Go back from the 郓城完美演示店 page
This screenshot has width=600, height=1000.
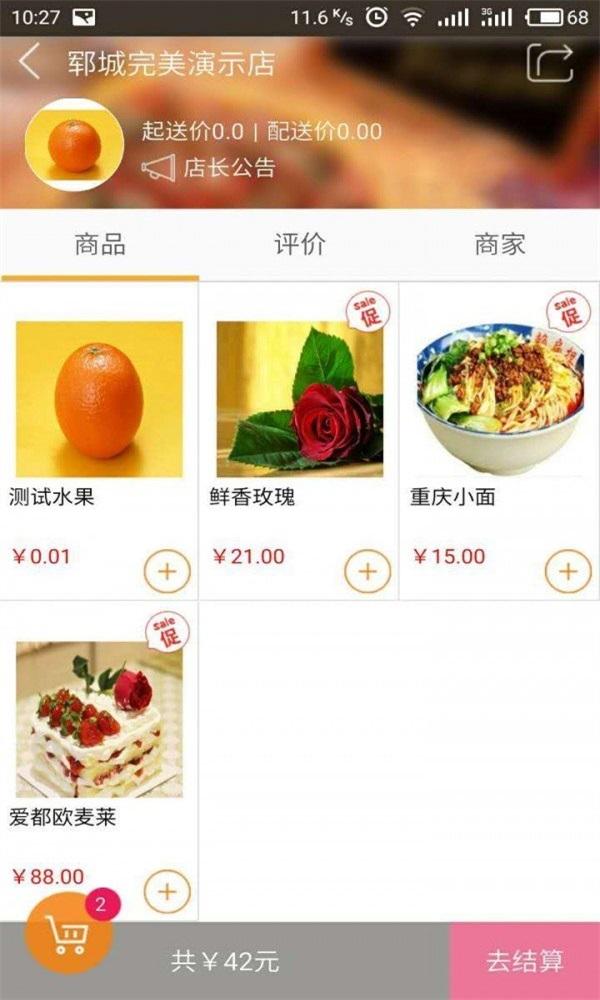tap(30, 63)
